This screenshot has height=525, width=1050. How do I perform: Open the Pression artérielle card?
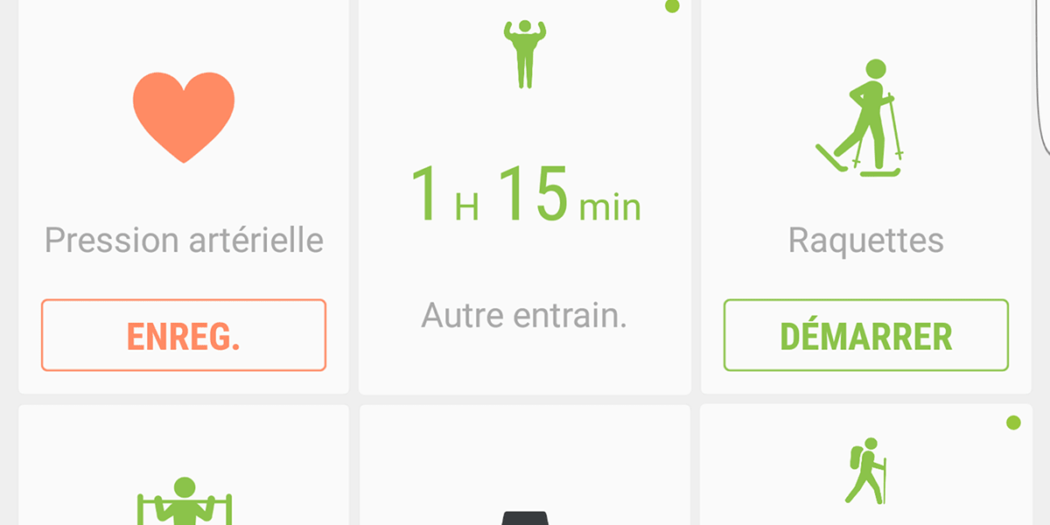click(183, 160)
